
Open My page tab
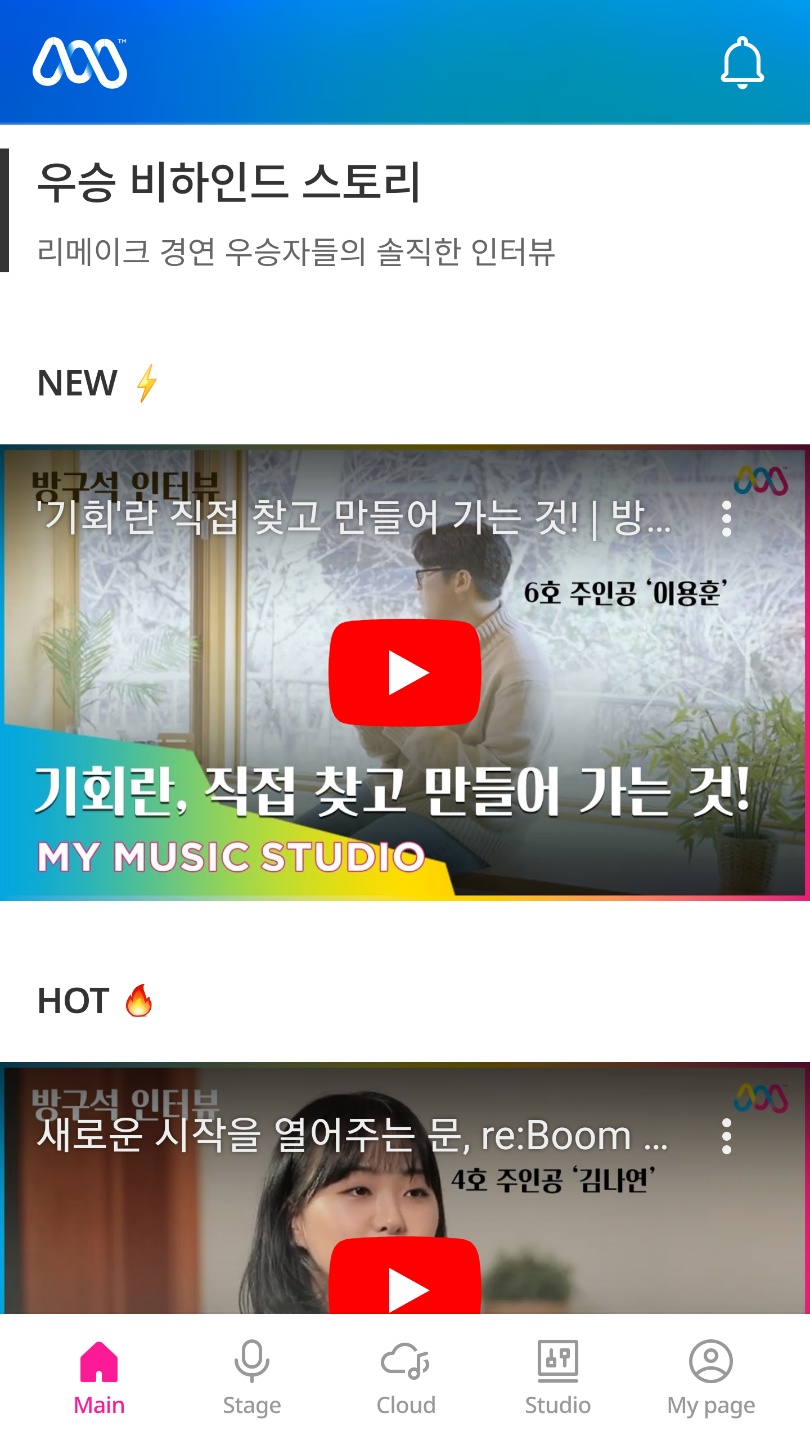click(711, 1378)
